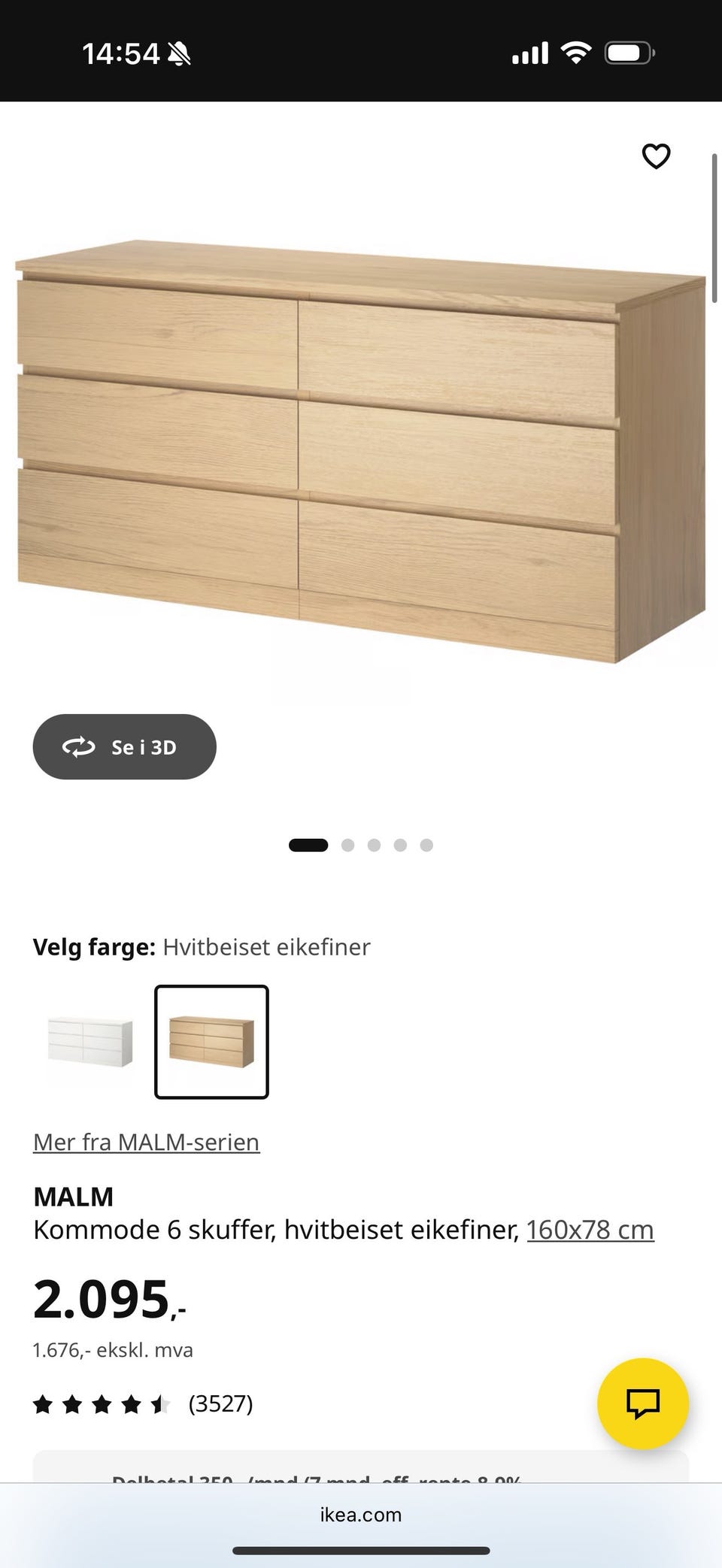Add the MALM dresser to favorites via heart icon
The width and height of the screenshot is (722, 1568).
(655, 156)
